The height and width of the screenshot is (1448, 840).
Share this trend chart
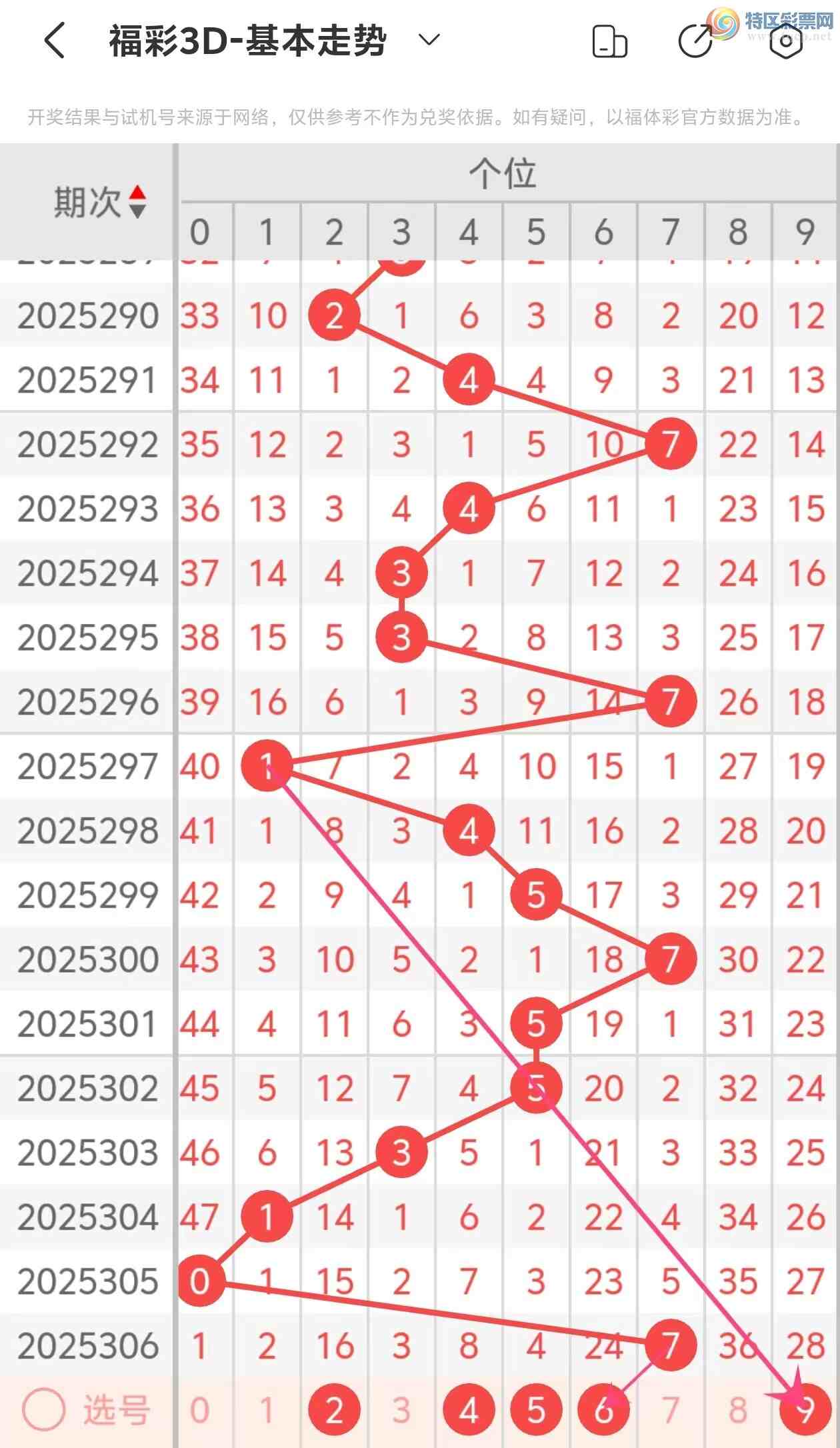[696, 41]
